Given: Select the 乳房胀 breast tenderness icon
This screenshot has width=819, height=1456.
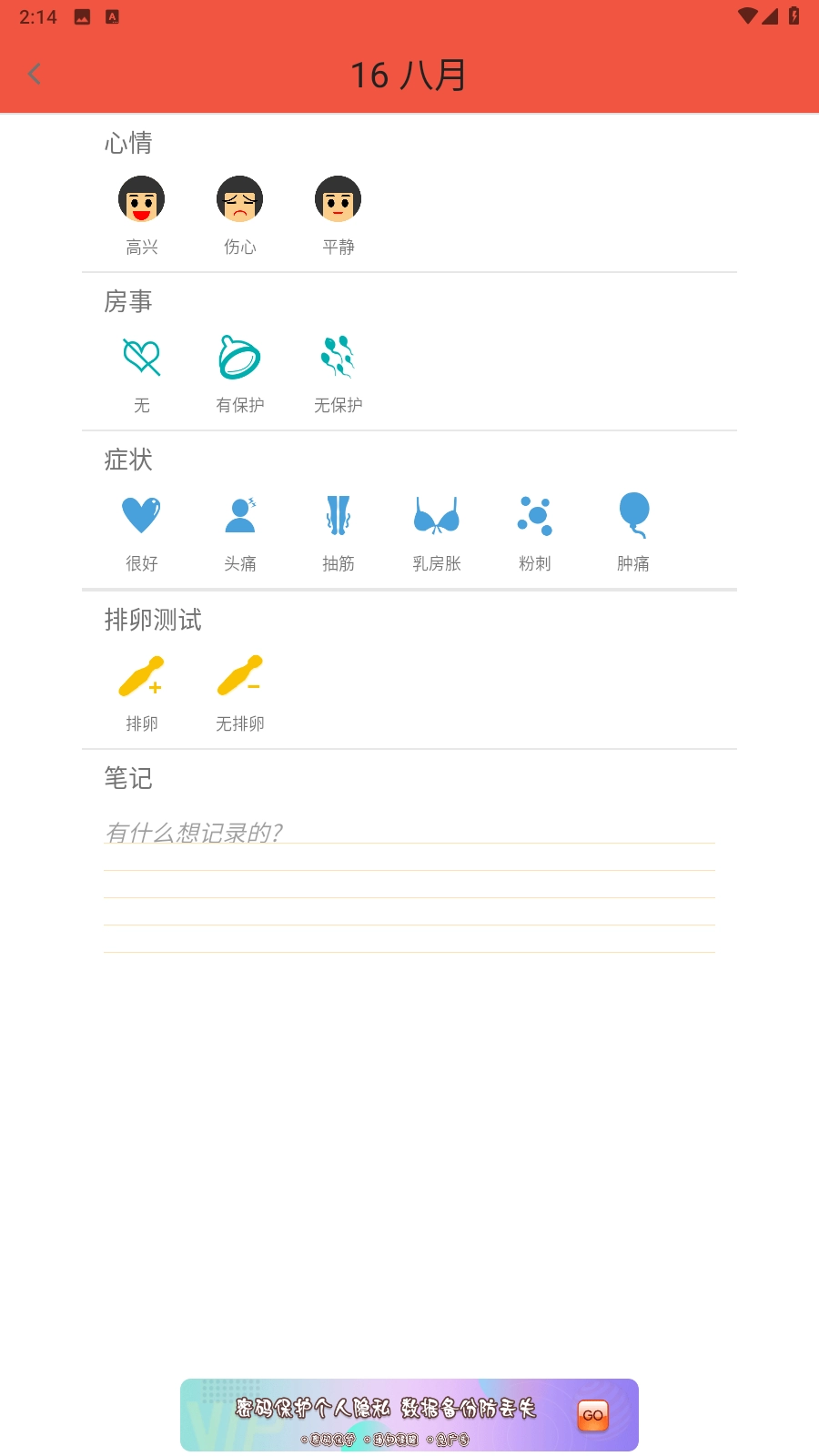Looking at the screenshot, I should click(x=436, y=516).
